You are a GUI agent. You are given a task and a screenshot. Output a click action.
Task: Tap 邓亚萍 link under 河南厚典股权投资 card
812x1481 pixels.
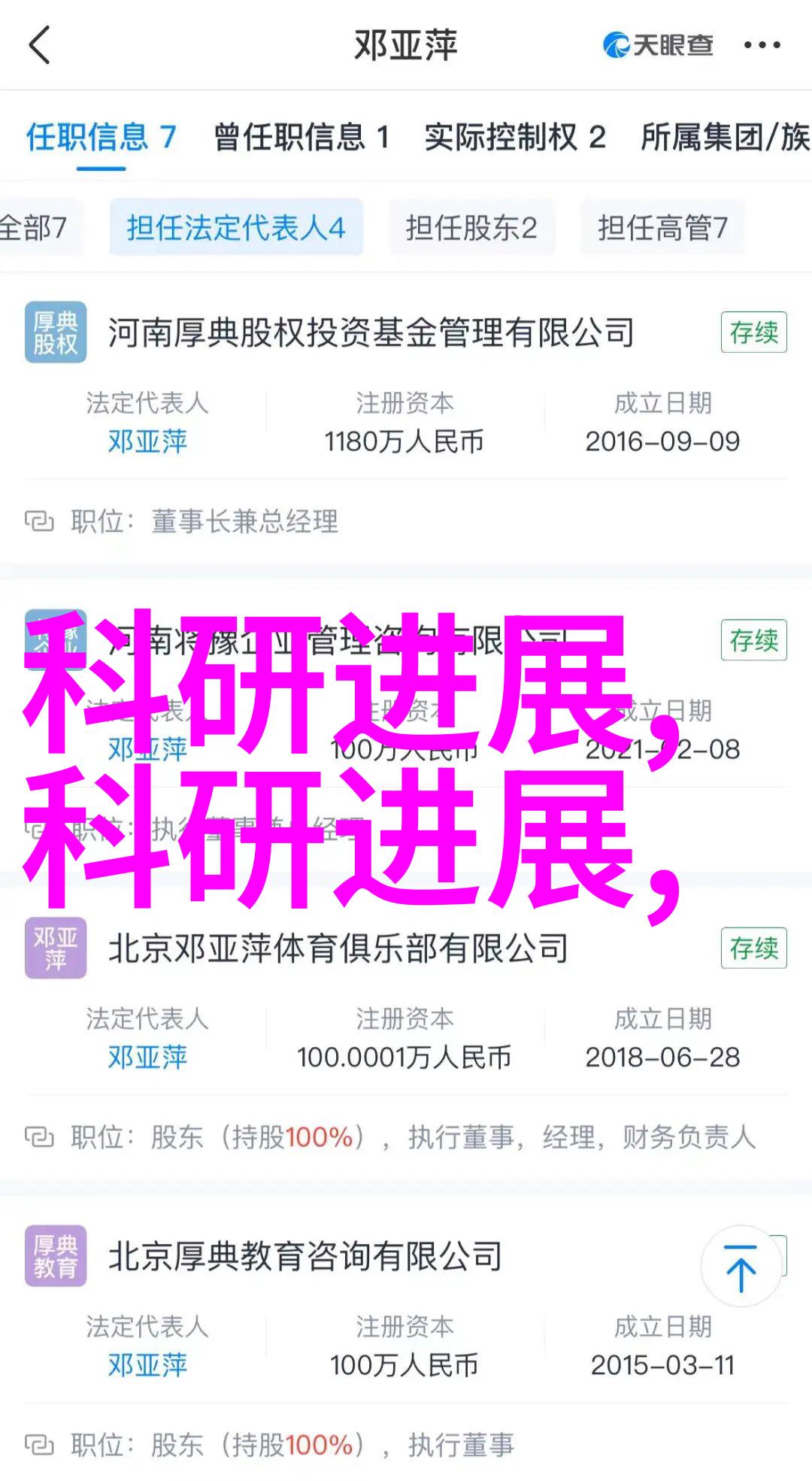point(147,442)
